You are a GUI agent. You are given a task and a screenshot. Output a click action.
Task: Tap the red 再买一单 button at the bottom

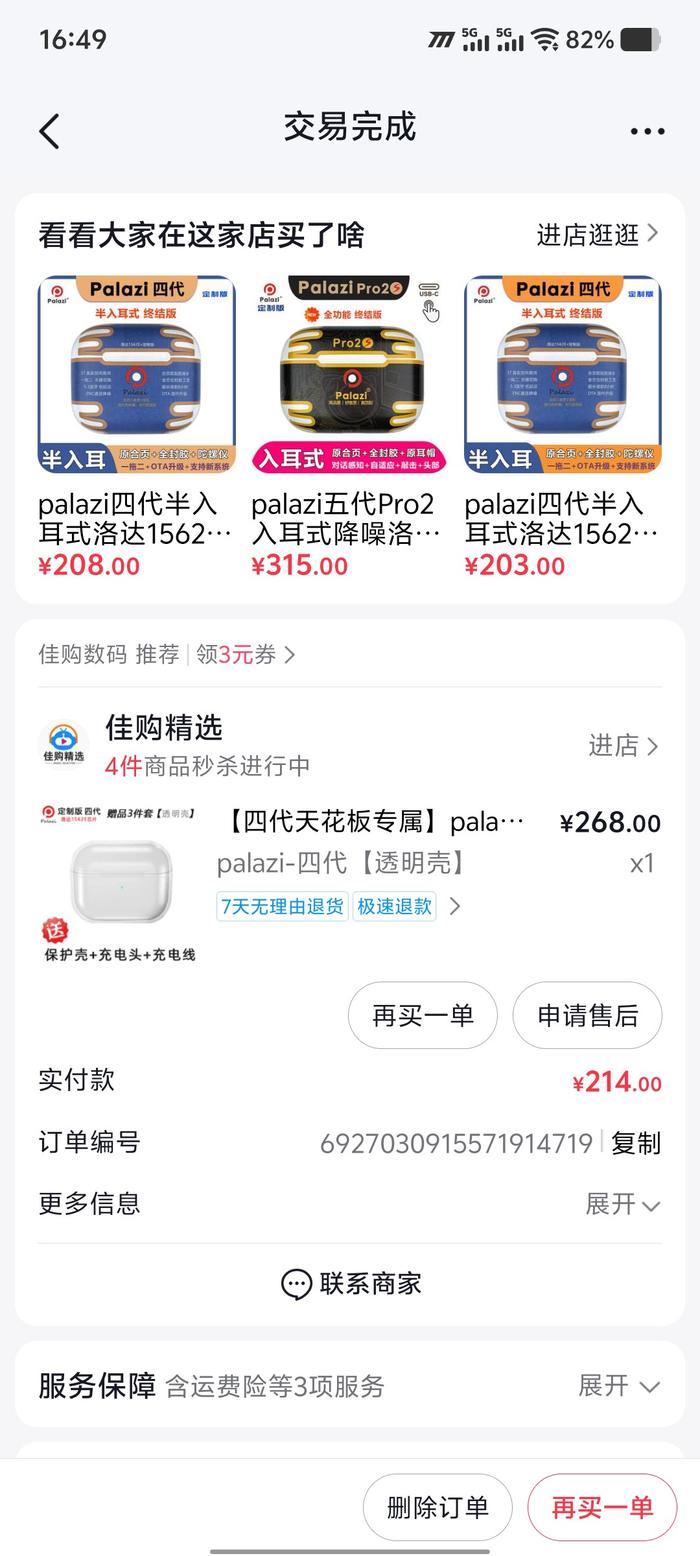coord(602,1508)
